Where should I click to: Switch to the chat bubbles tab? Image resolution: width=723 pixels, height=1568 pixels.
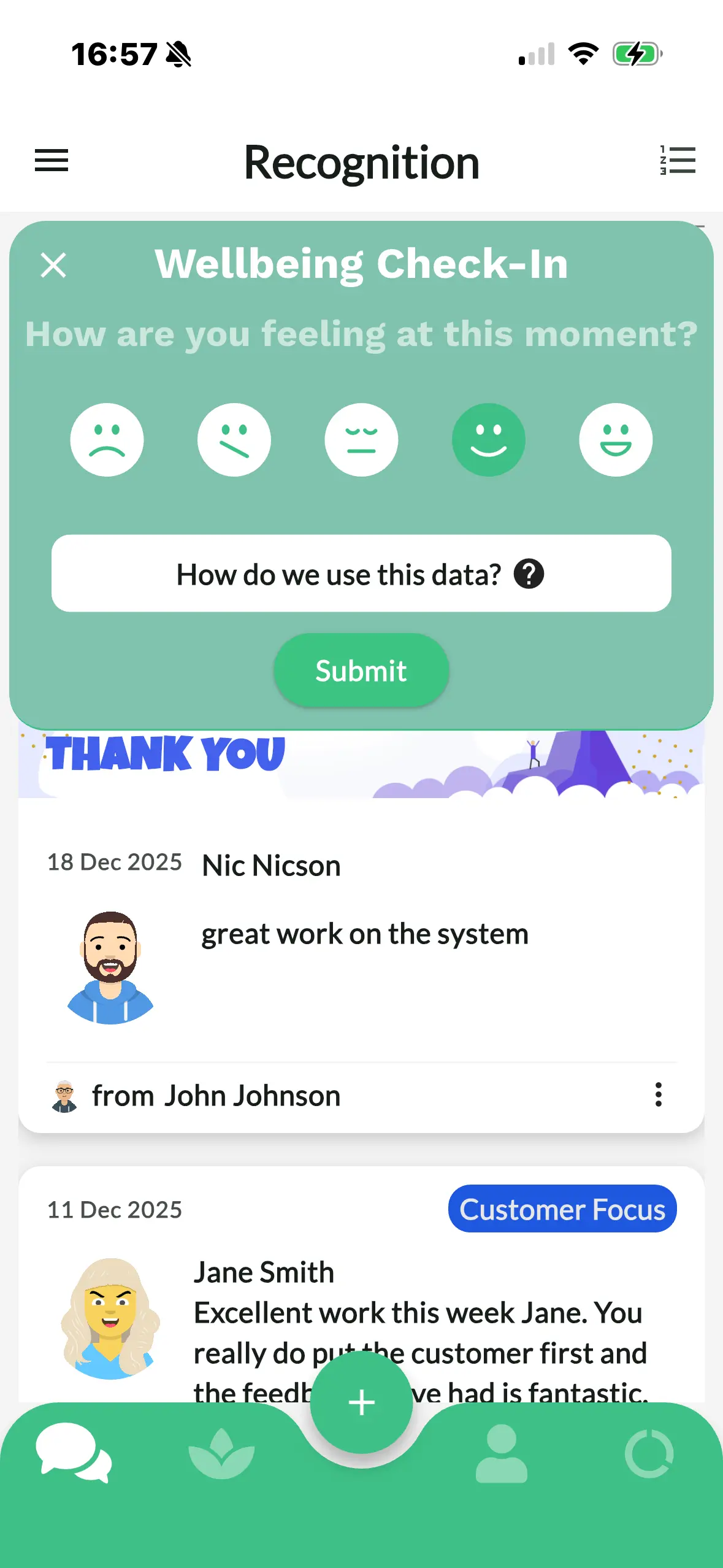coord(74,1453)
